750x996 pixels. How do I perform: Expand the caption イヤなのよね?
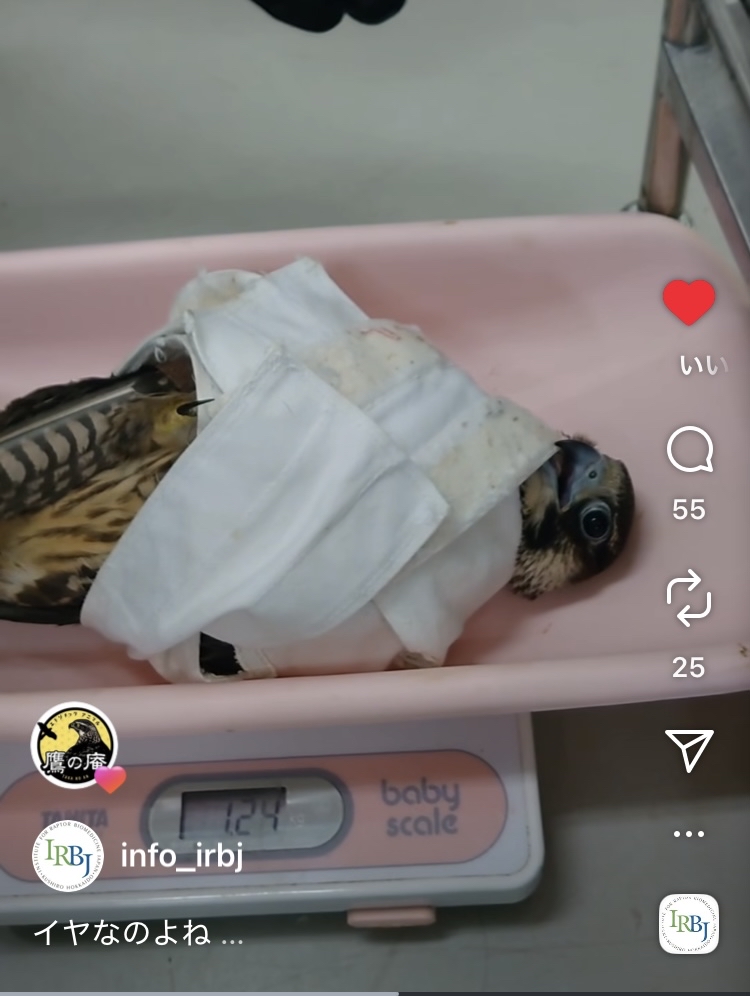tap(138, 935)
